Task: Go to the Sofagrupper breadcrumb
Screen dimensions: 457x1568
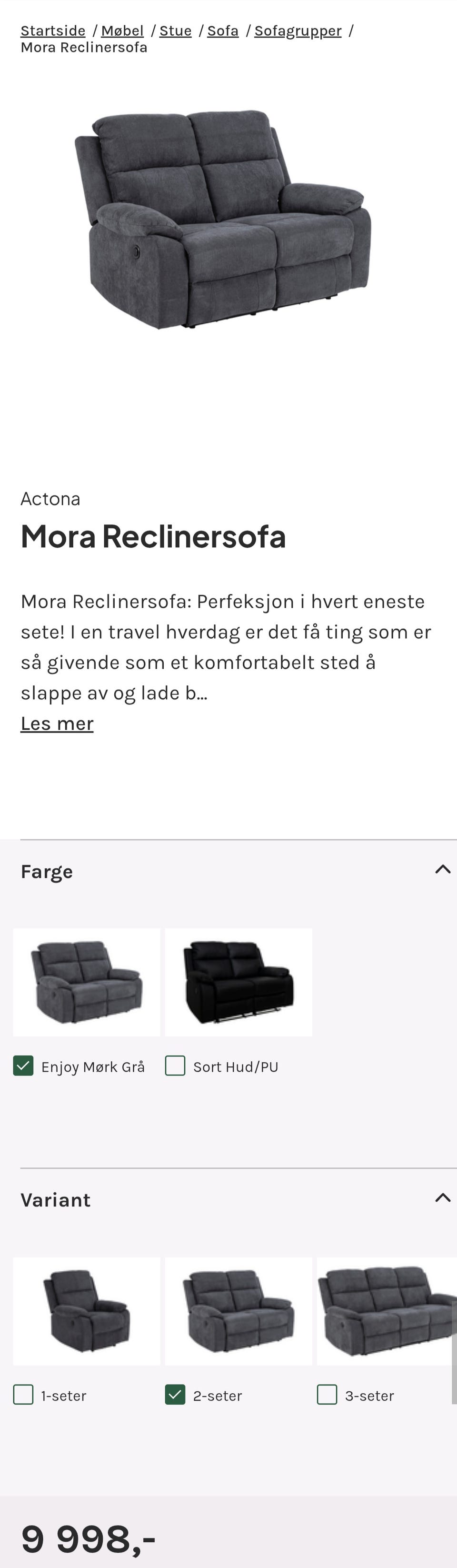Action: [298, 31]
